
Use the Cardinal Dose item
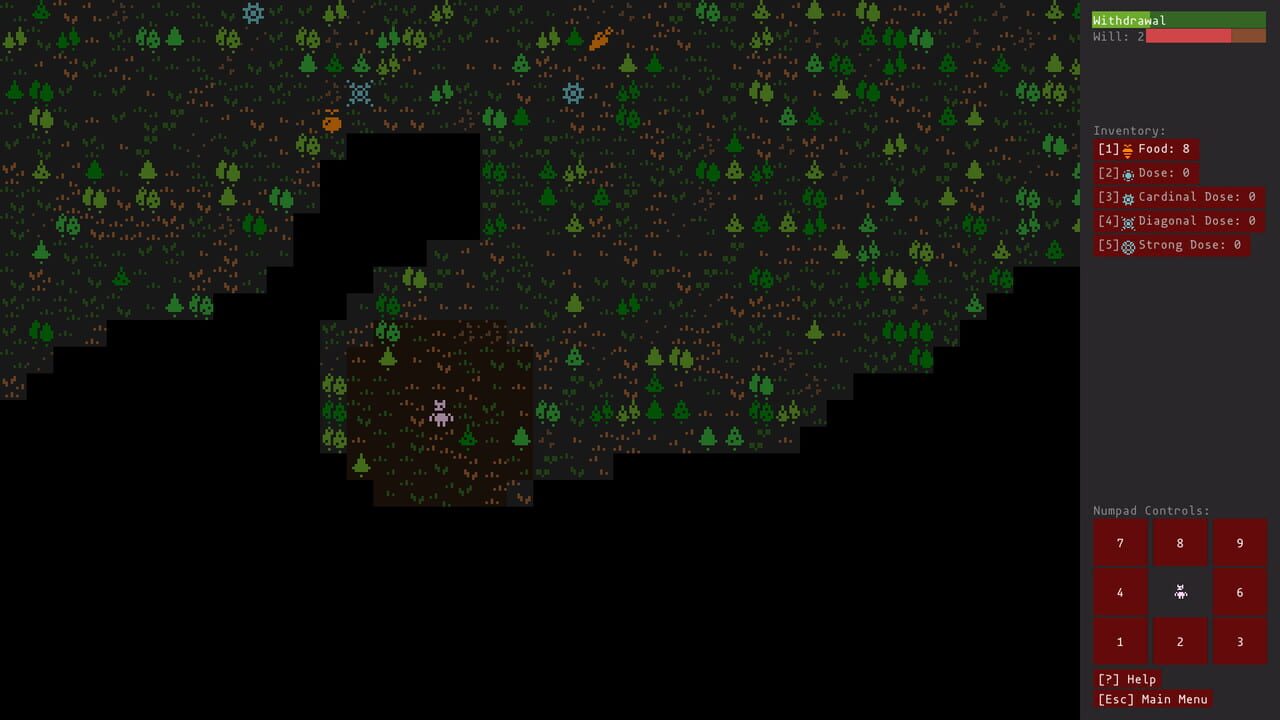[x=1178, y=197]
